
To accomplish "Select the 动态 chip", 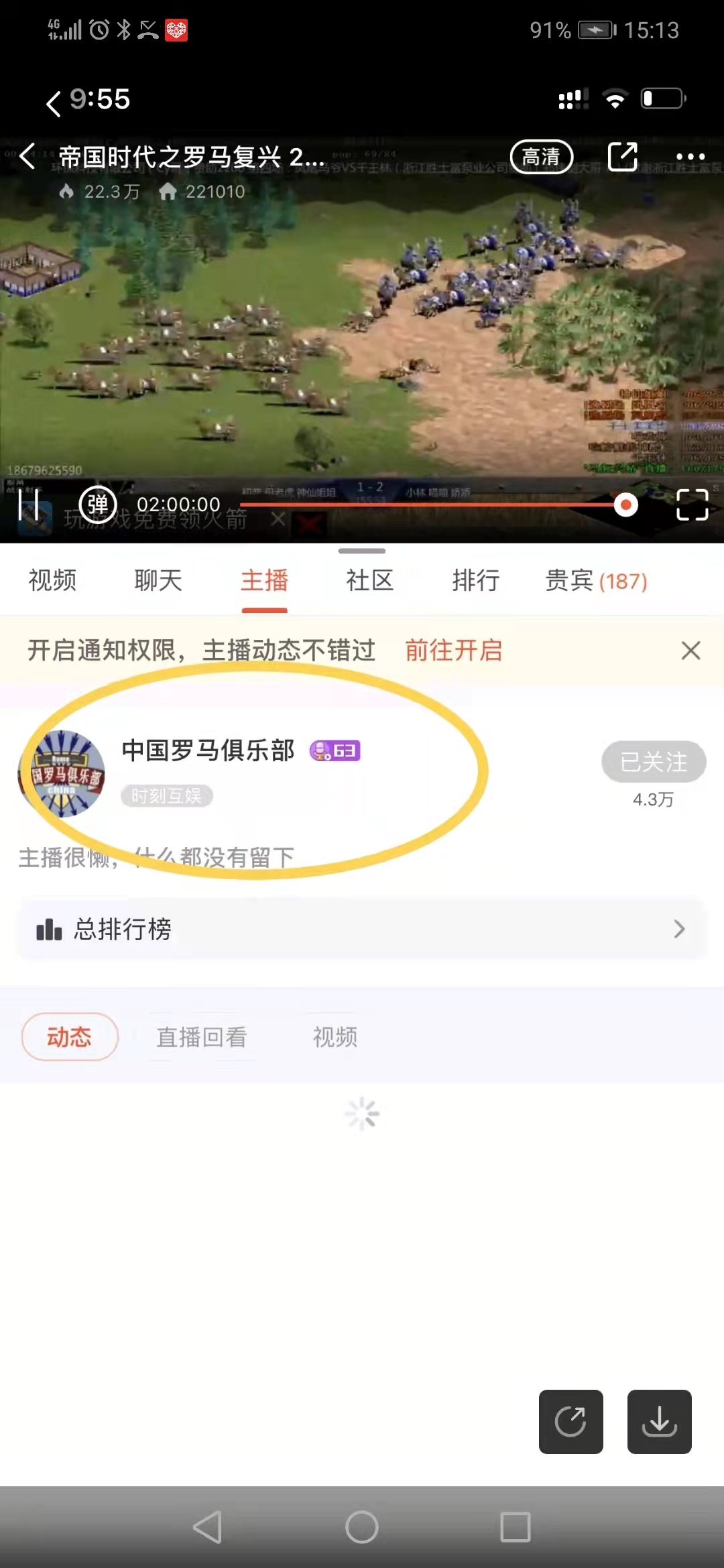I will coord(70,1037).
